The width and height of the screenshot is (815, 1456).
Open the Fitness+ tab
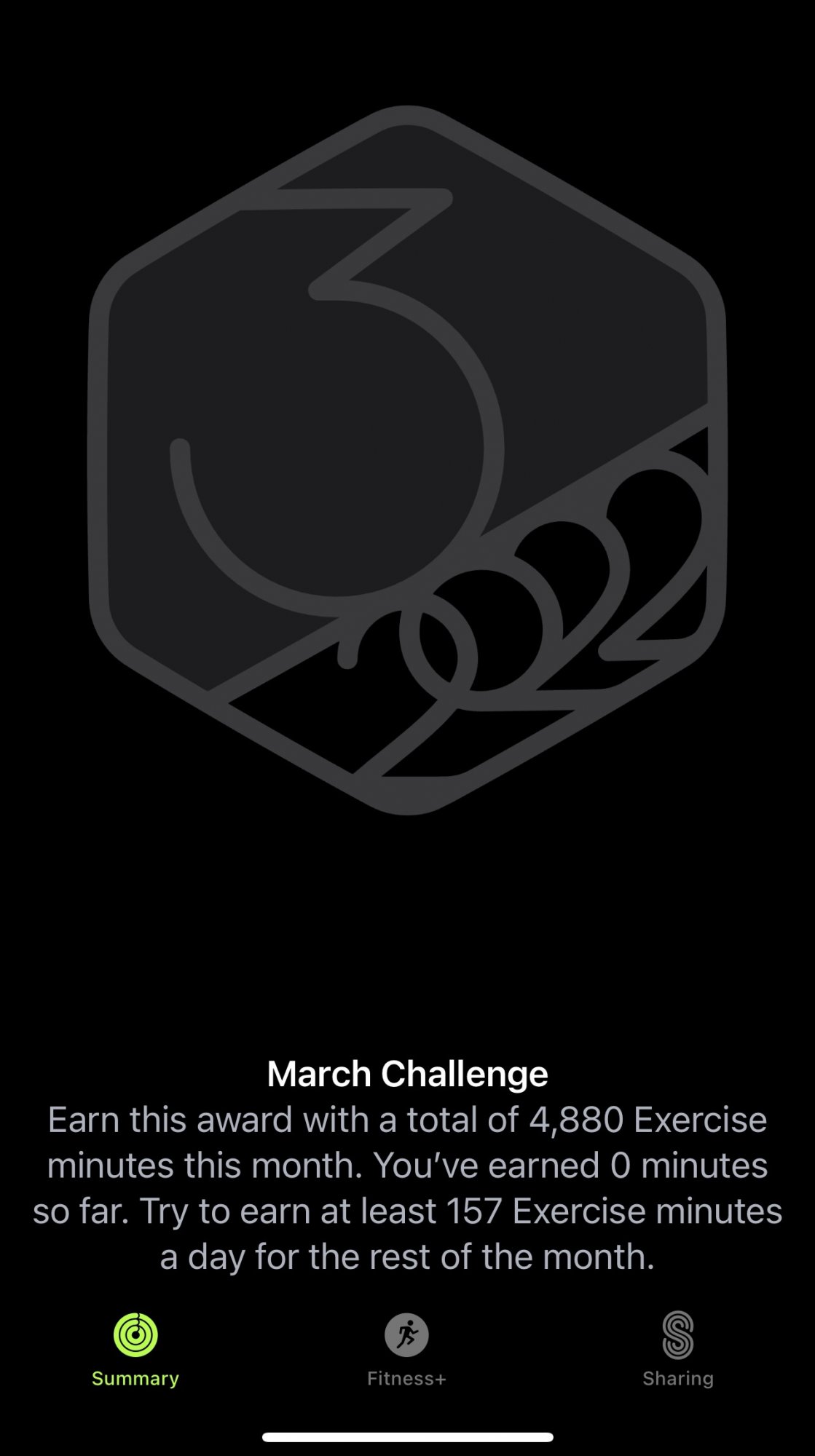(x=406, y=1349)
